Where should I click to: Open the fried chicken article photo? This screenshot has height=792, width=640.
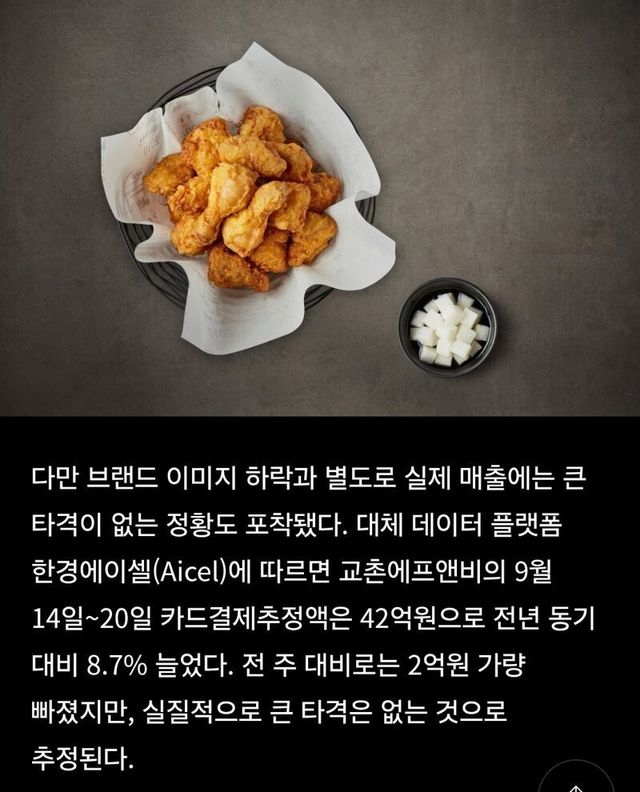[320, 205]
